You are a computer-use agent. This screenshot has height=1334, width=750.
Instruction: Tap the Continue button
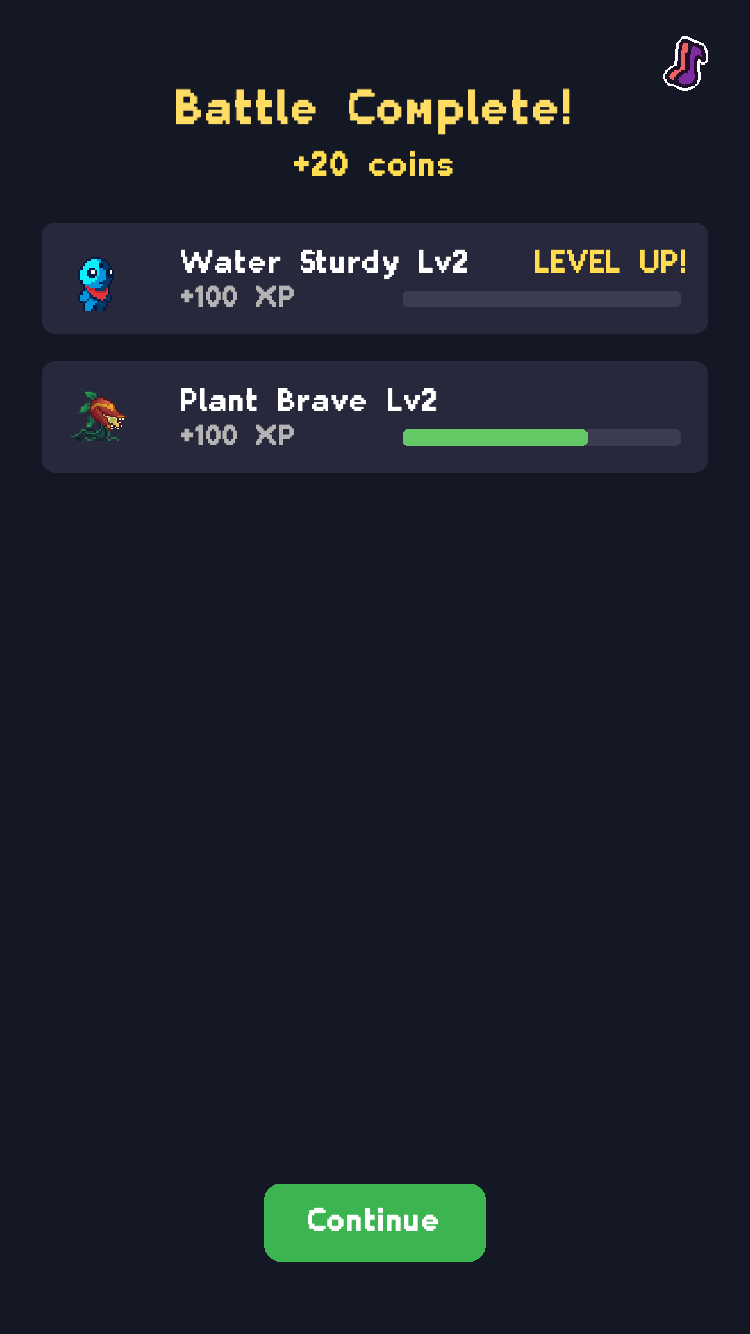pyautogui.click(x=375, y=1222)
